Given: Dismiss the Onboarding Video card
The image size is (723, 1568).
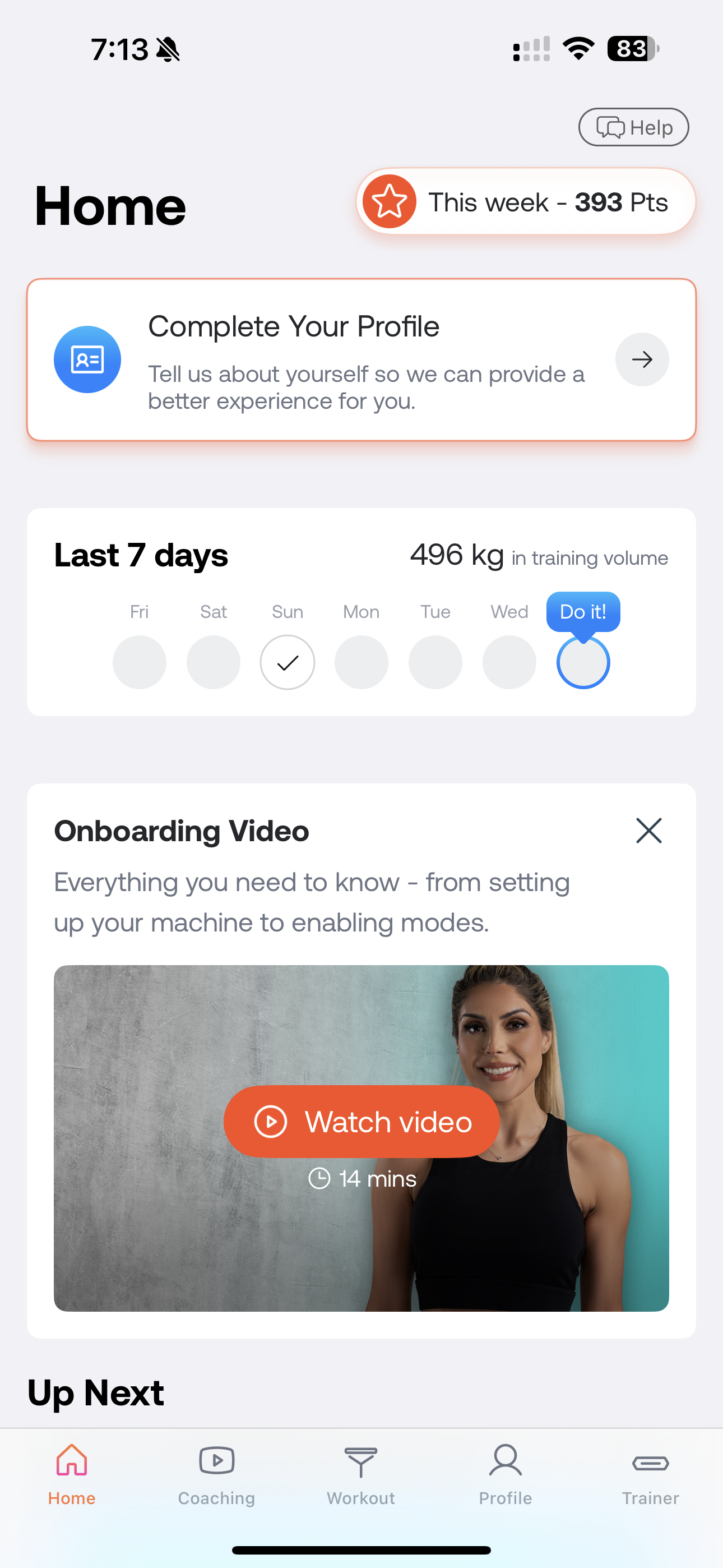Looking at the screenshot, I should pyautogui.click(x=649, y=830).
